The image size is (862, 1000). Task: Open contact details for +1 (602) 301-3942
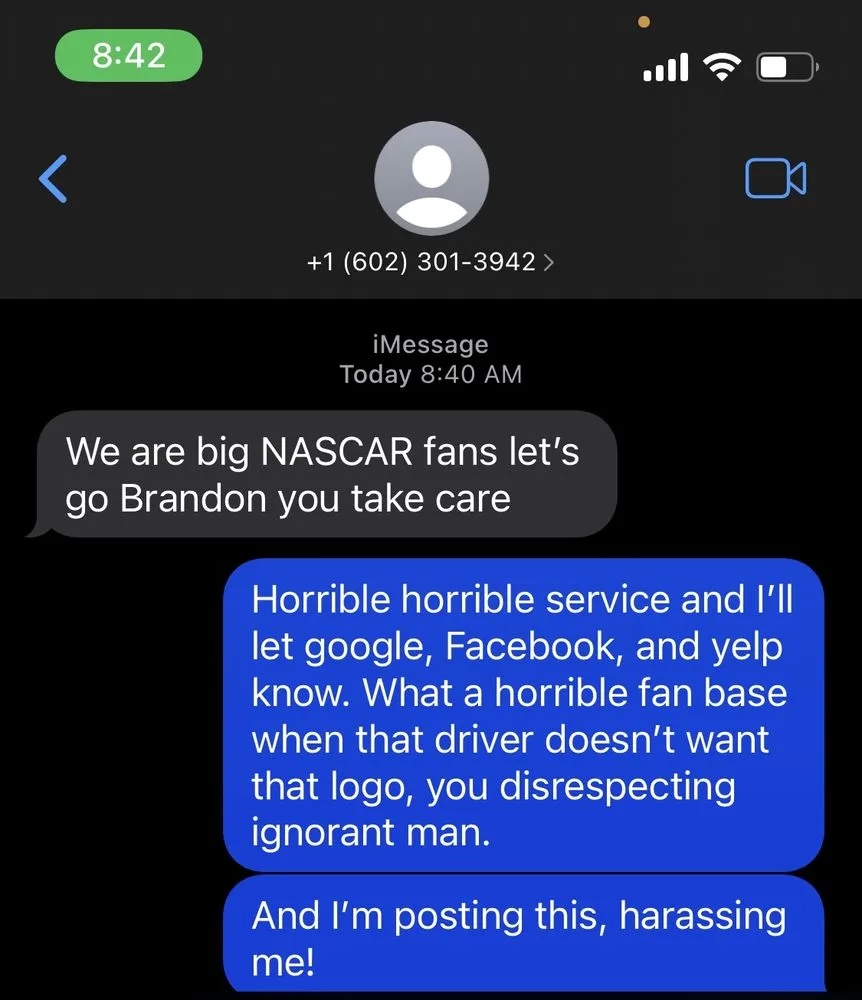[430, 262]
